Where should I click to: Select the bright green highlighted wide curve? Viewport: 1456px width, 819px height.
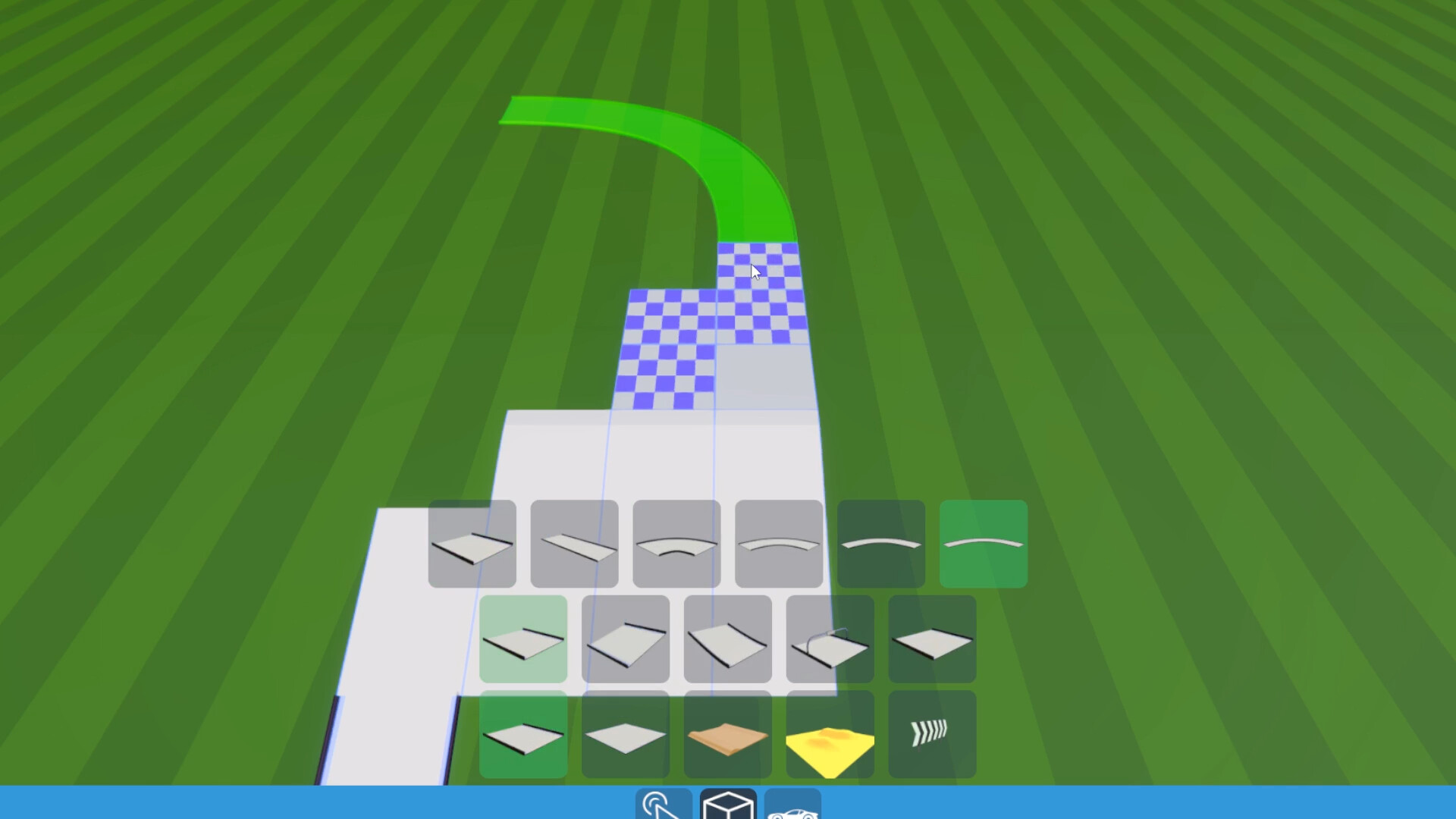click(x=983, y=544)
